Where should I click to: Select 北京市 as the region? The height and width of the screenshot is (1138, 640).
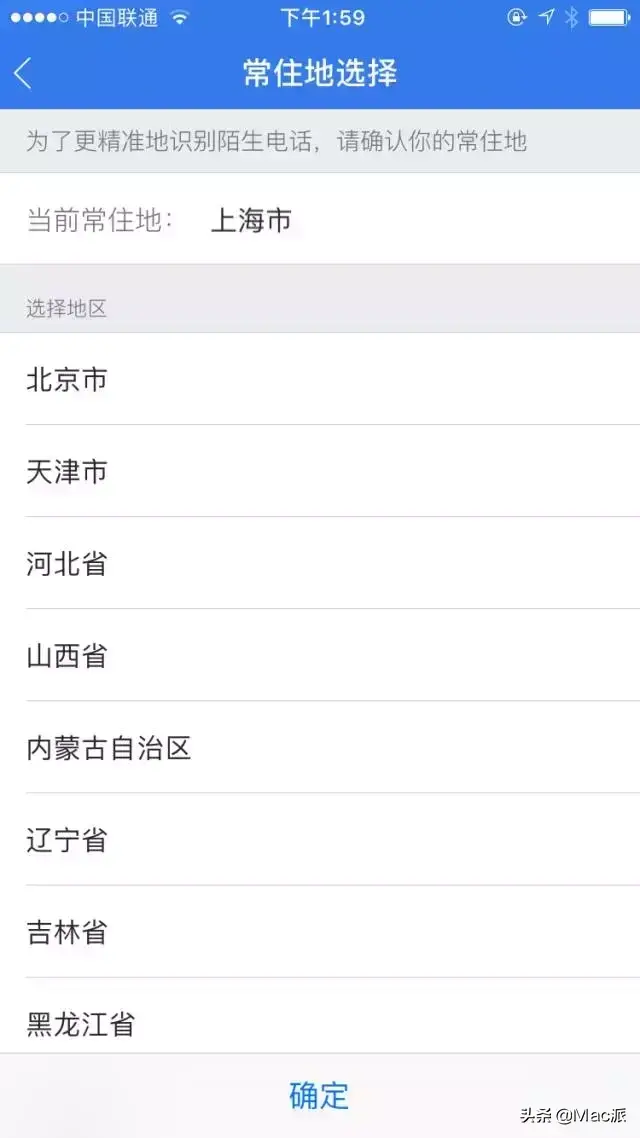(x=320, y=380)
